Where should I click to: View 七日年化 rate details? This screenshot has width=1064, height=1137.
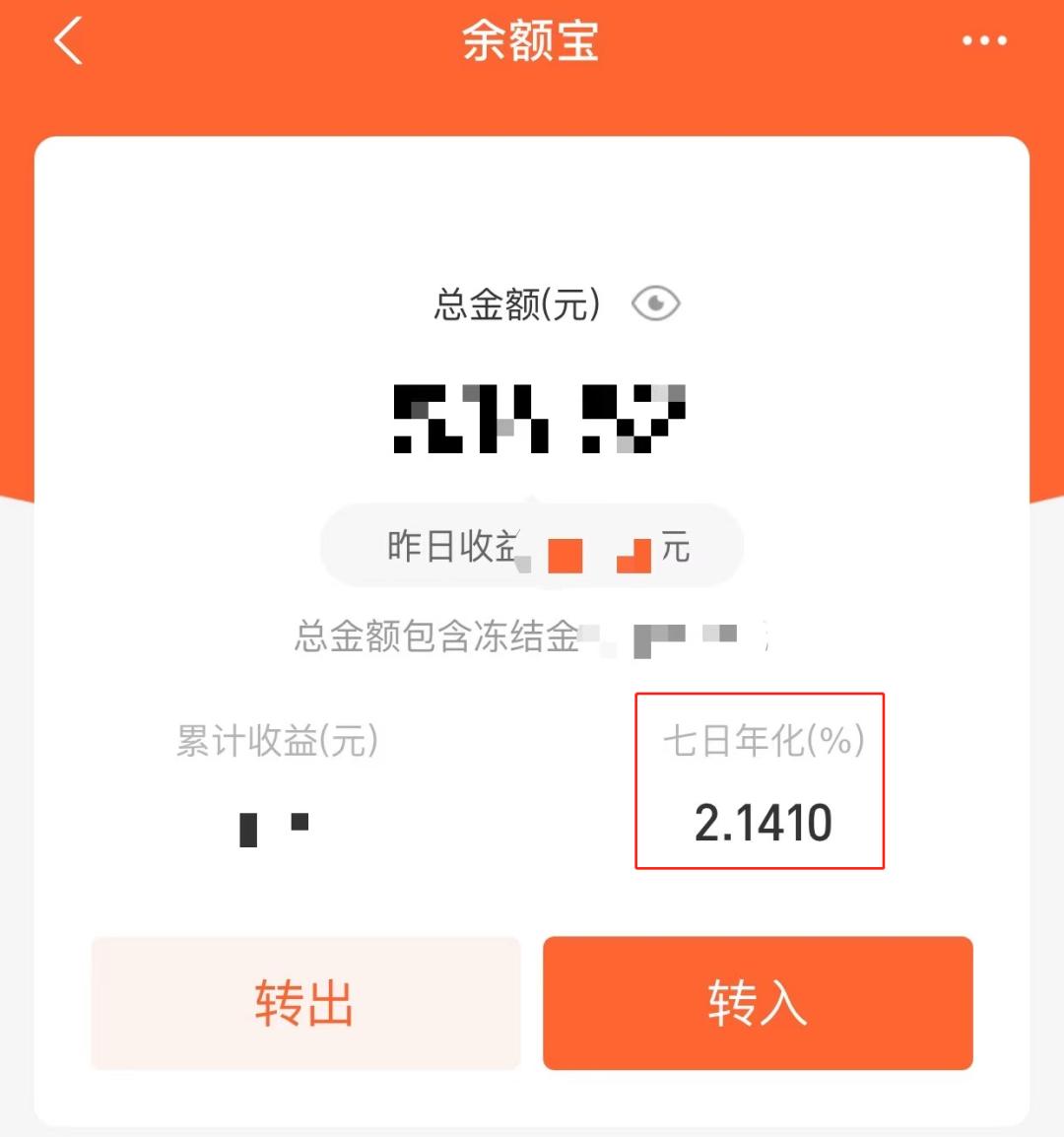coord(762,781)
